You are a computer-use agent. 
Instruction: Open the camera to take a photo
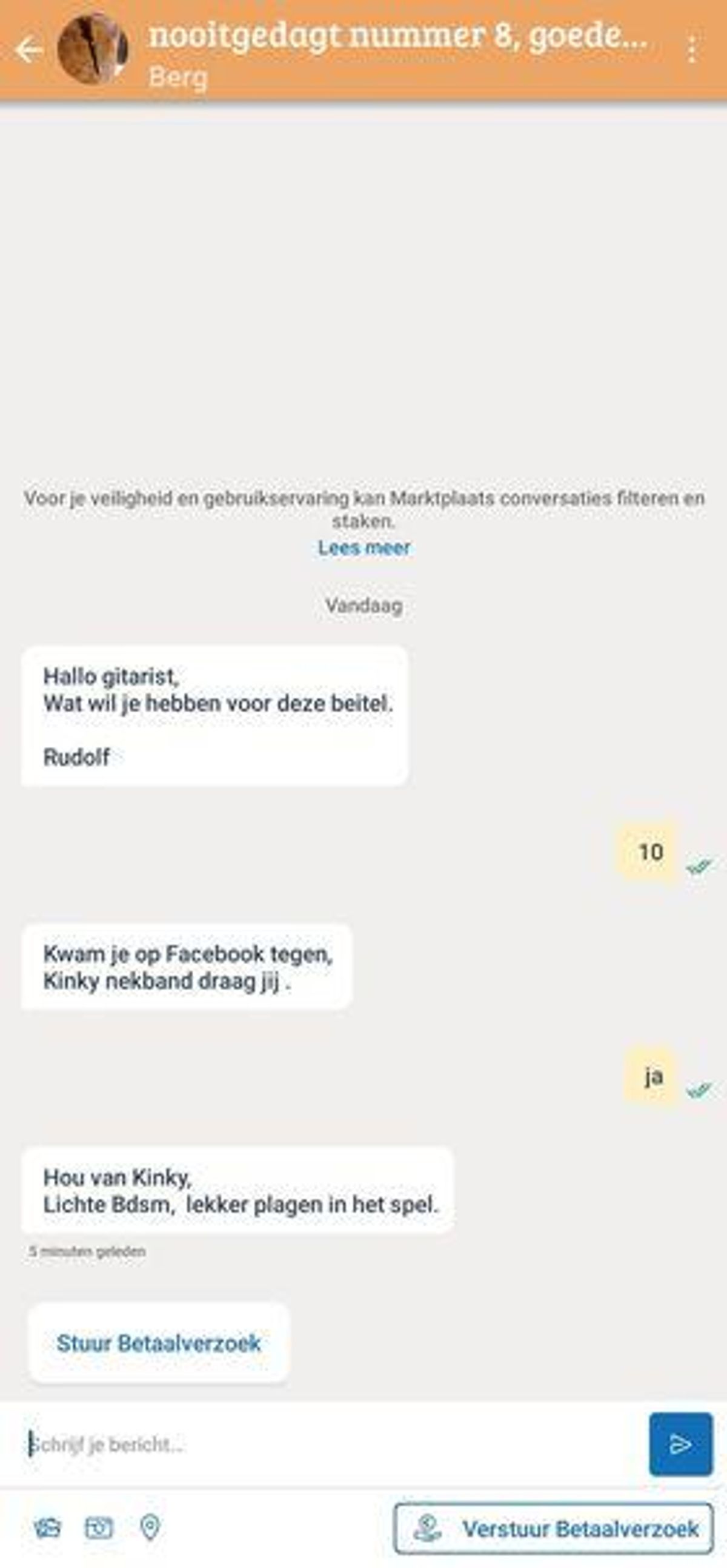coord(99,1527)
